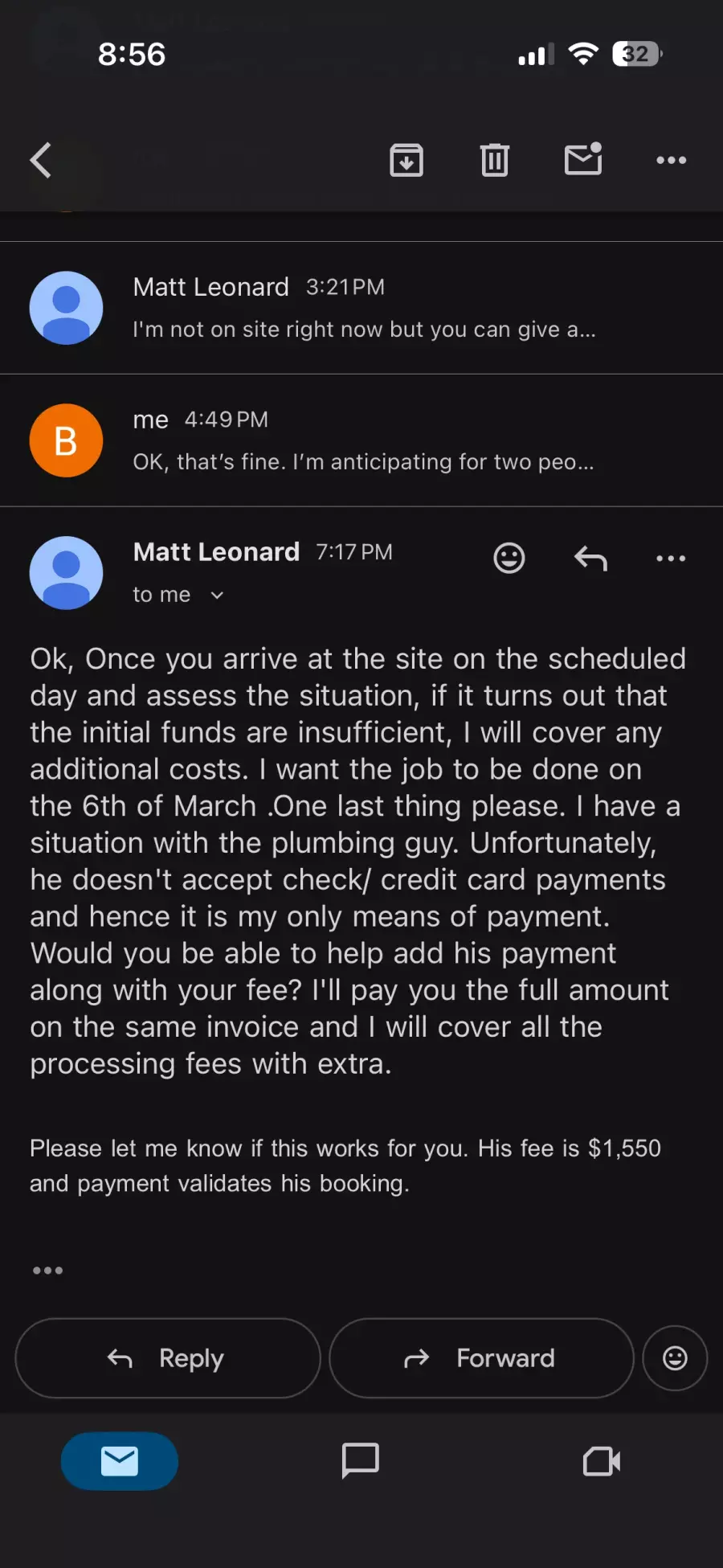Expand Matt Leonard's 3:21 PM message
The image size is (723, 1568).
[363, 308]
